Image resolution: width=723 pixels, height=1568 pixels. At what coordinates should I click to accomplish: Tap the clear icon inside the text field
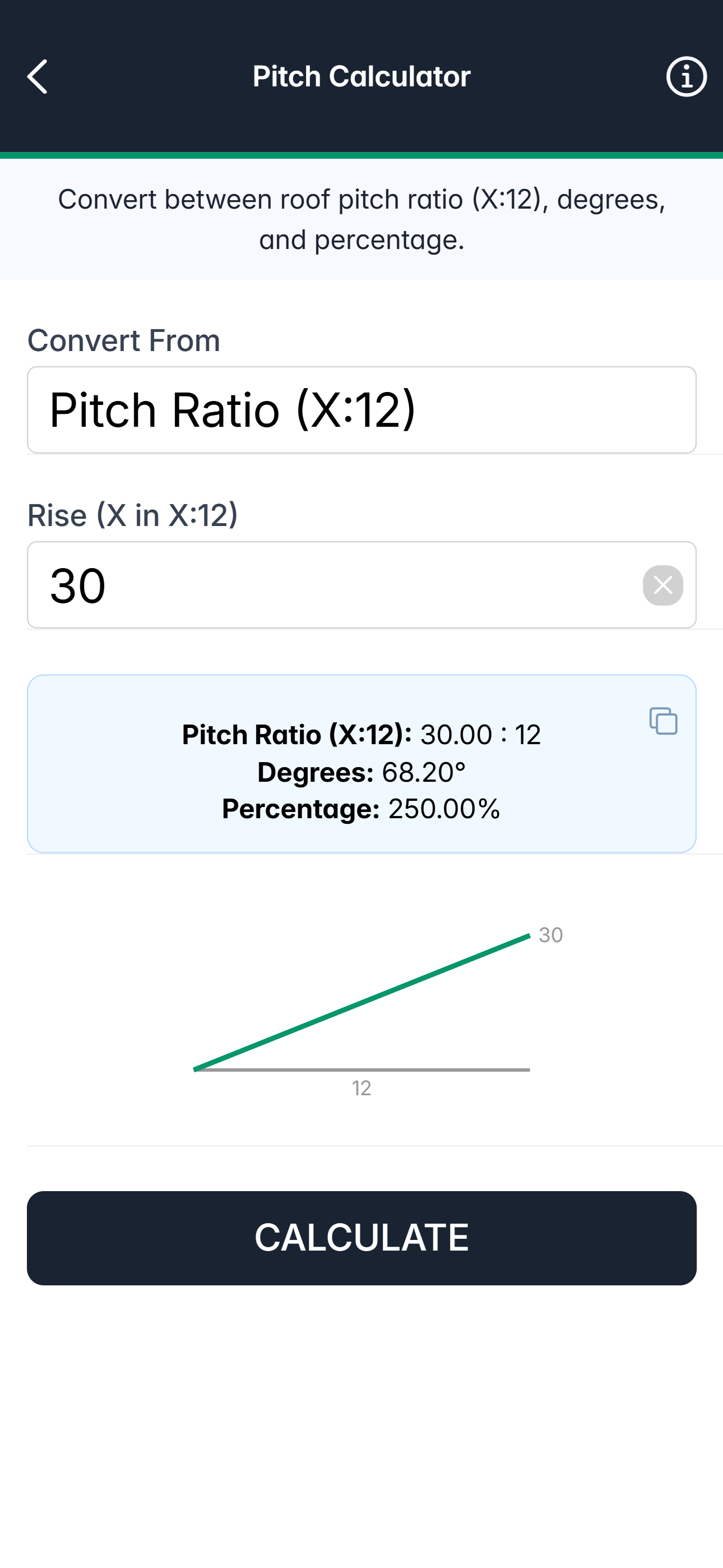(x=662, y=585)
